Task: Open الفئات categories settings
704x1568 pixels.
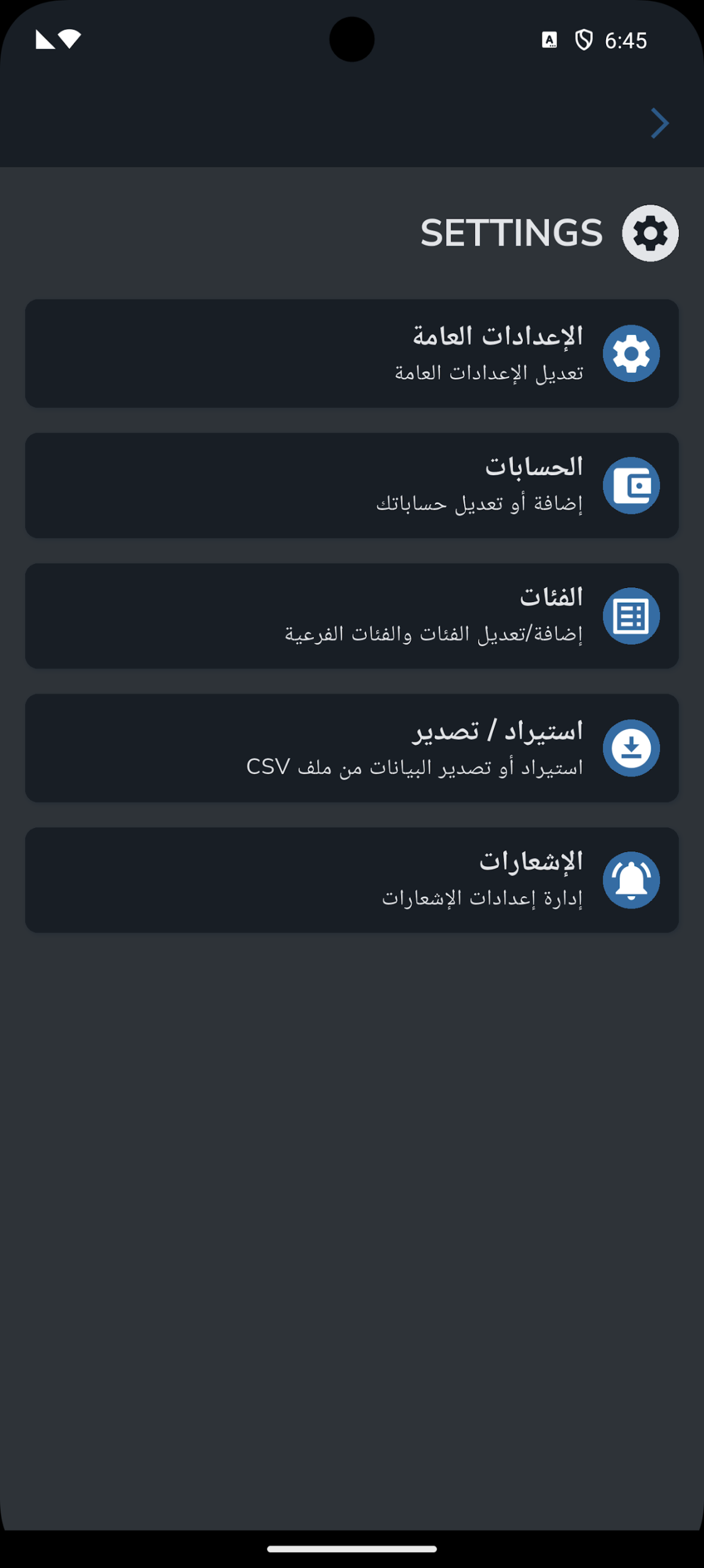Action: pyautogui.click(x=352, y=616)
